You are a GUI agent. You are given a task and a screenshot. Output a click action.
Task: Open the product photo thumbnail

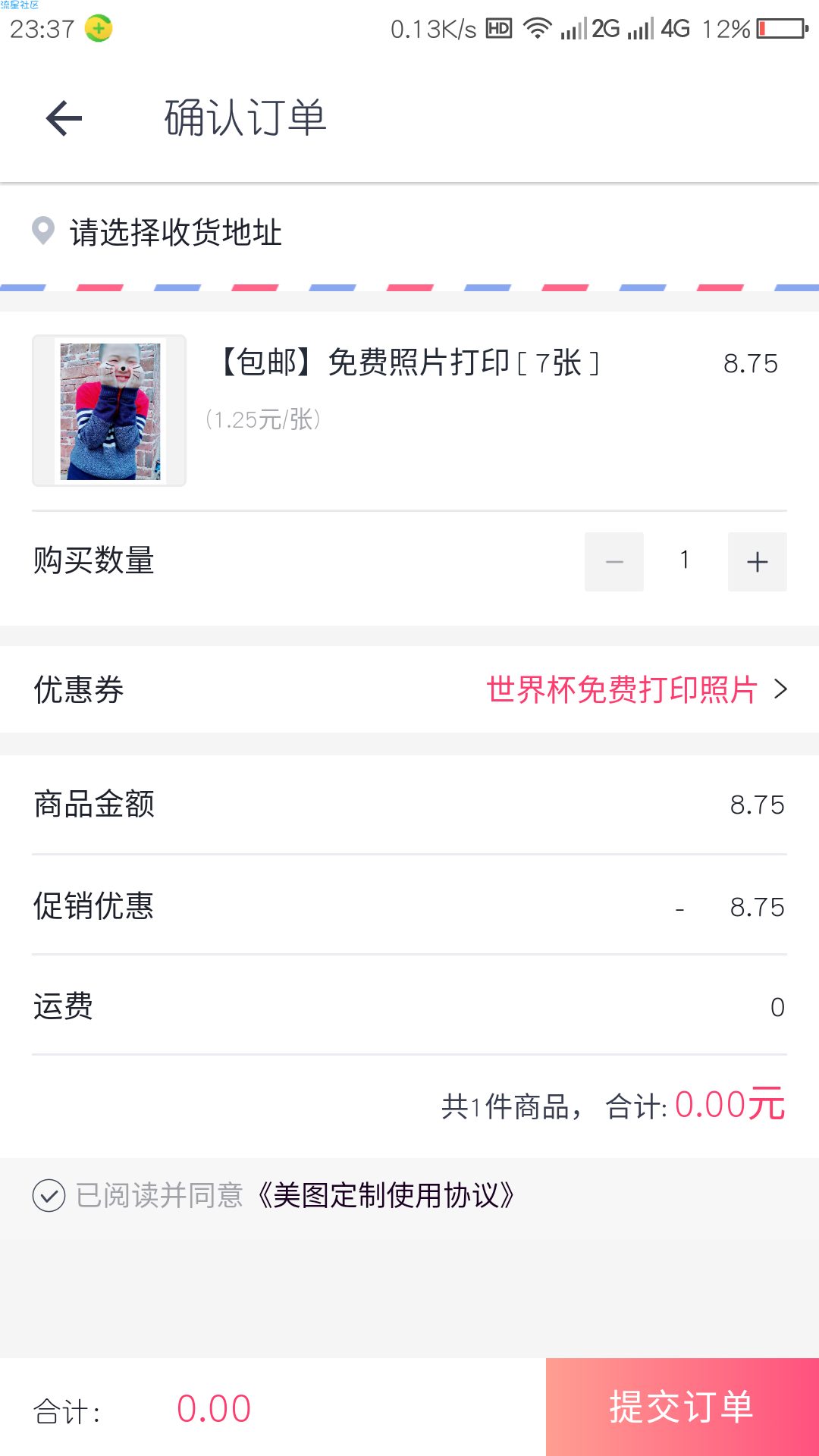click(x=109, y=410)
